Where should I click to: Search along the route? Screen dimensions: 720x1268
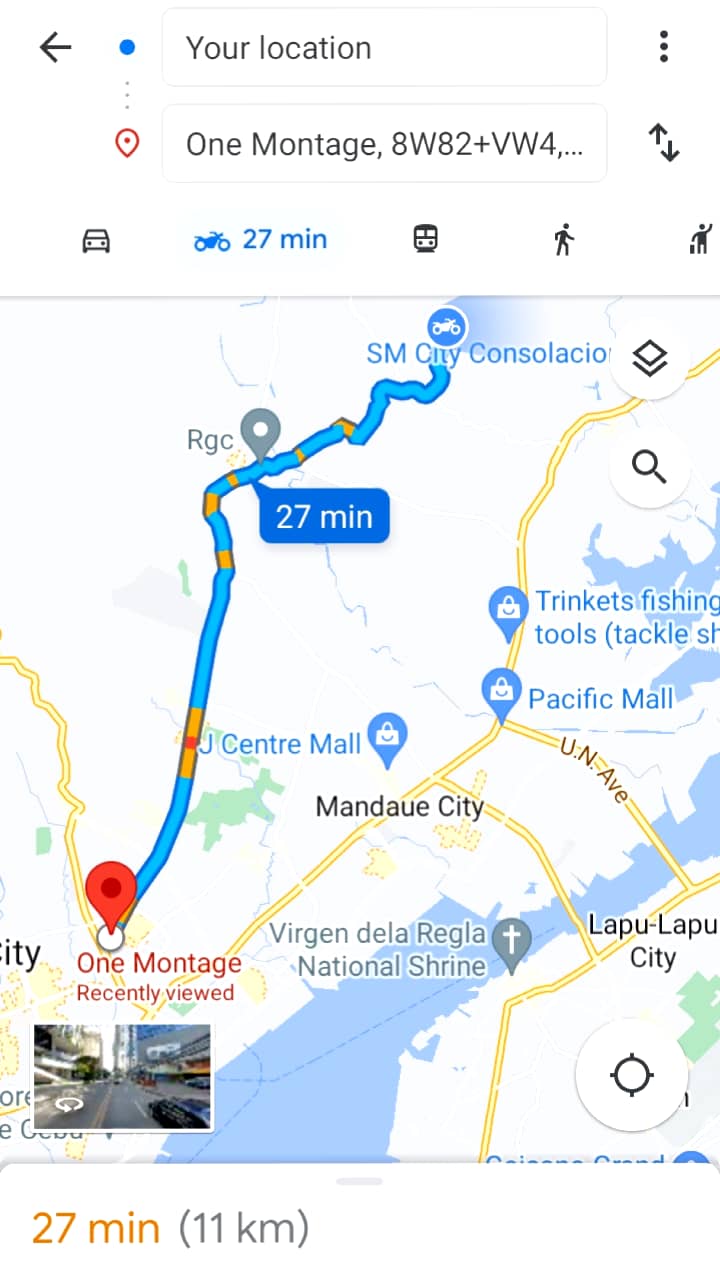[650, 466]
